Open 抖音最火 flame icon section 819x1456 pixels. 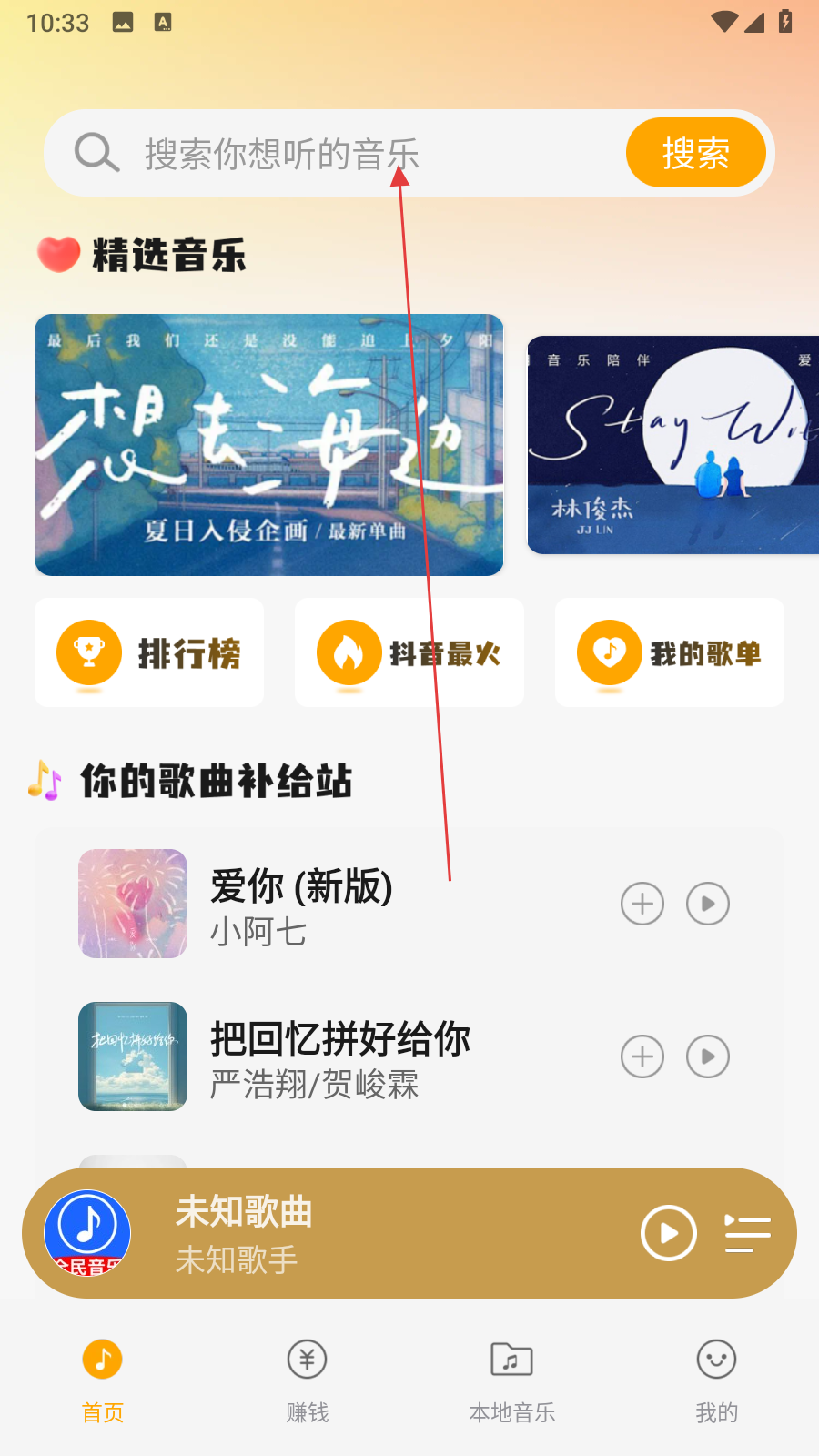click(350, 652)
